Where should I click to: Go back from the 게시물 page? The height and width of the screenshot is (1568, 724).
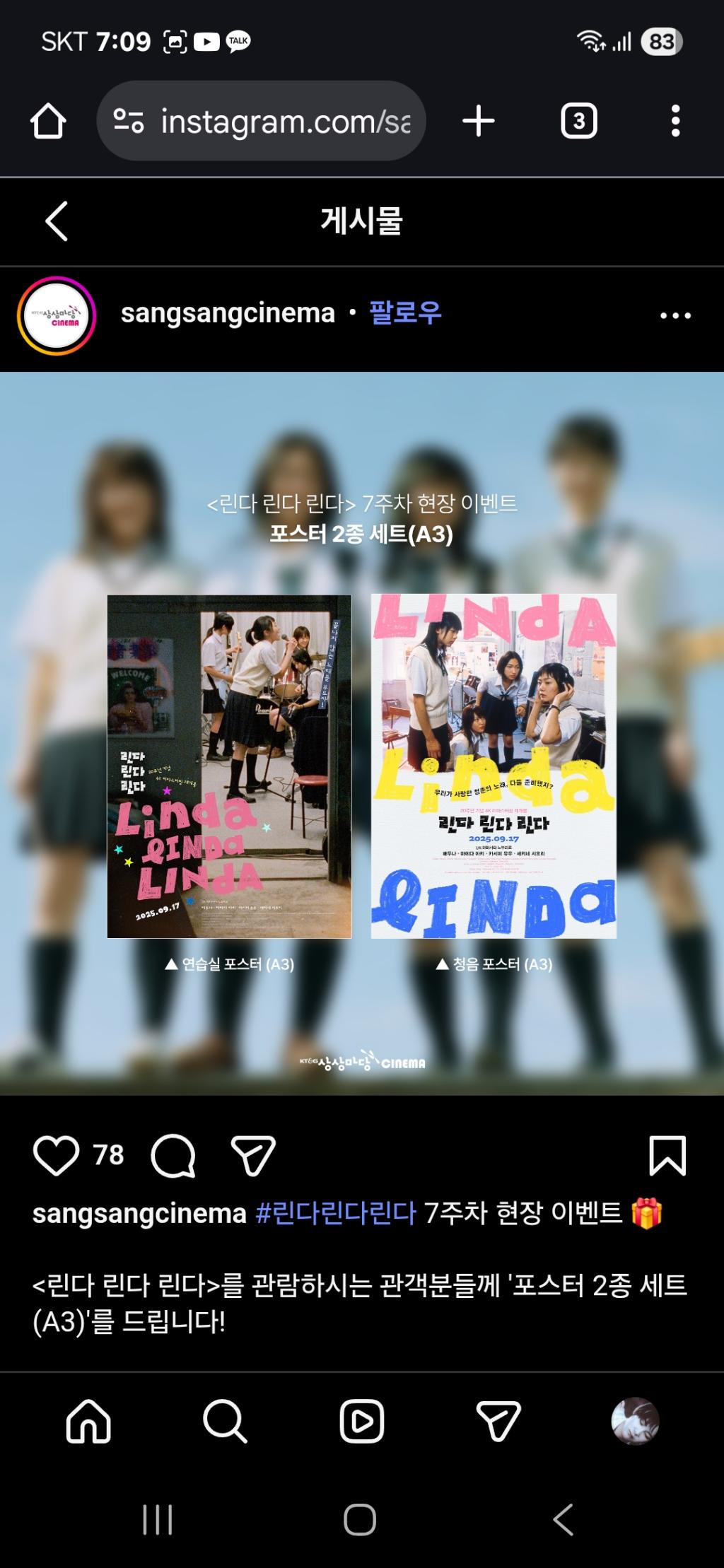57,221
